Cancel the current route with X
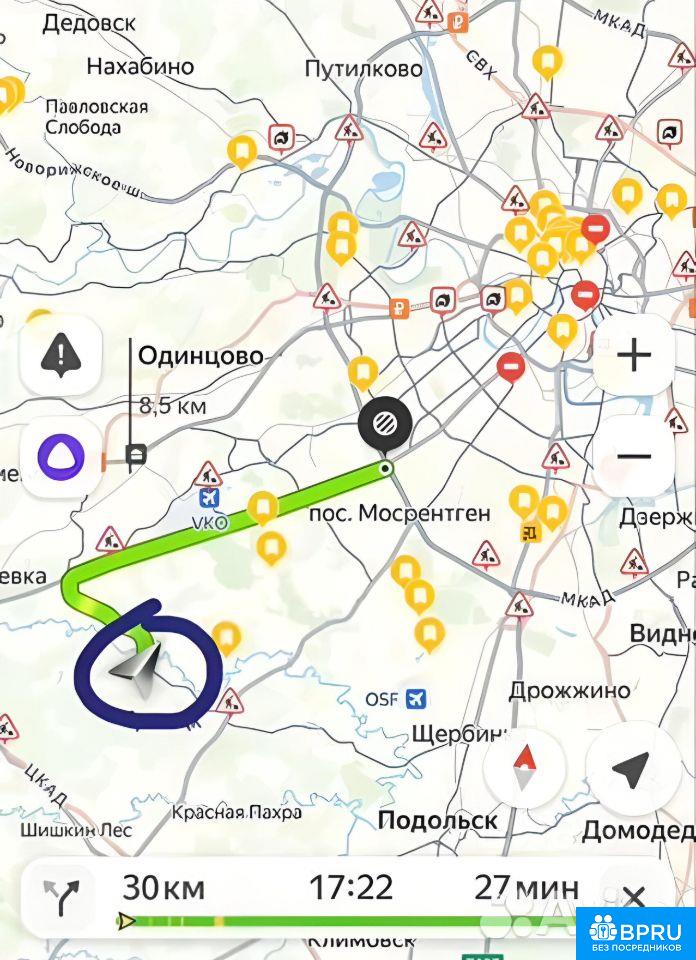 click(x=633, y=897)
